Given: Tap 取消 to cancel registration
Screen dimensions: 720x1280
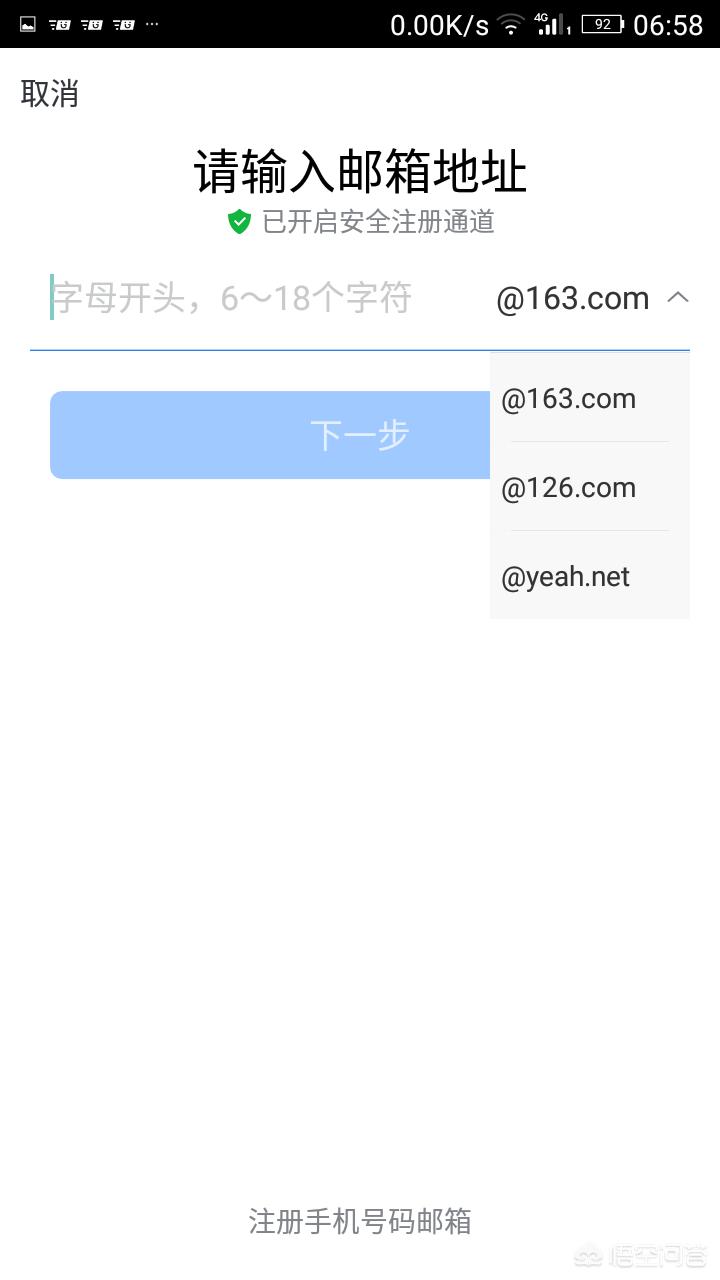Looking at the screenshot, I should [x=49, y=94].
